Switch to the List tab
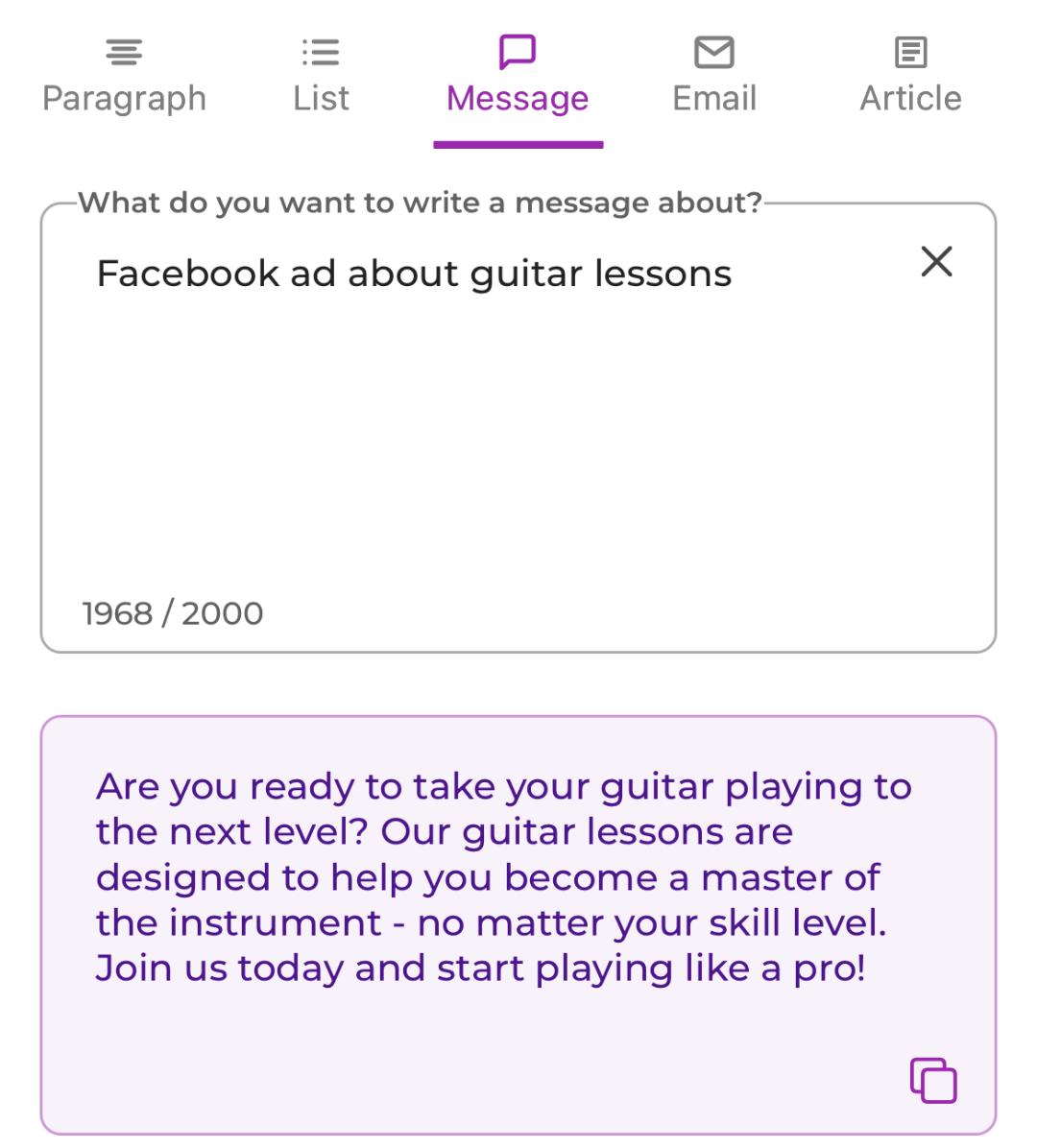1037x1148 pixels. click(321, 77)
